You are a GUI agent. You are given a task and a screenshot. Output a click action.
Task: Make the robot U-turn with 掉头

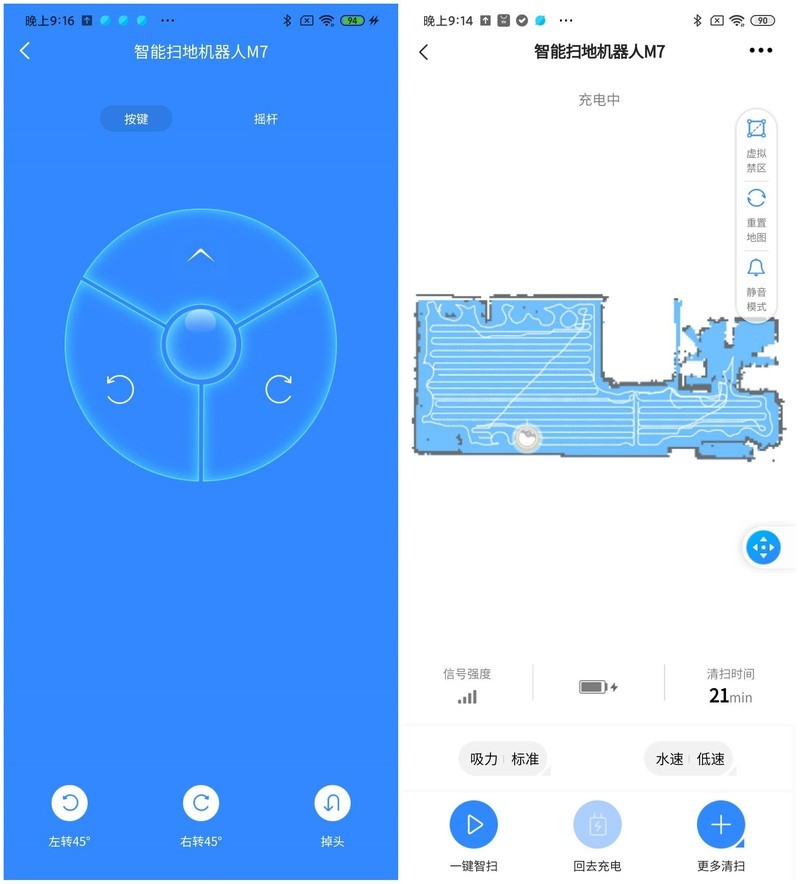[x=332, y=803]
